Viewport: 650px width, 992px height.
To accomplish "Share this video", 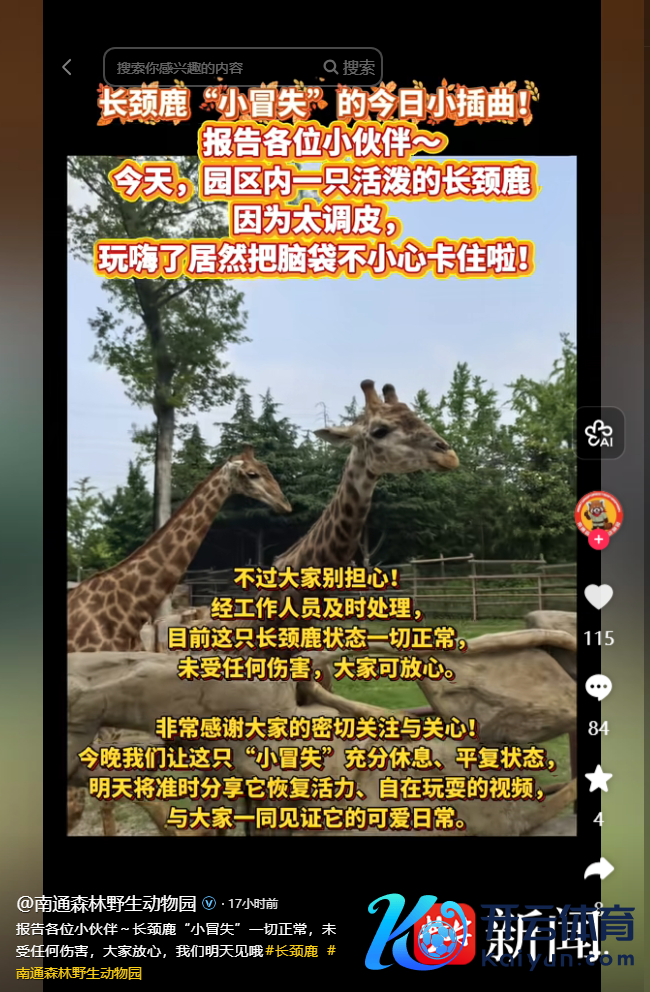I will [598, 869].
